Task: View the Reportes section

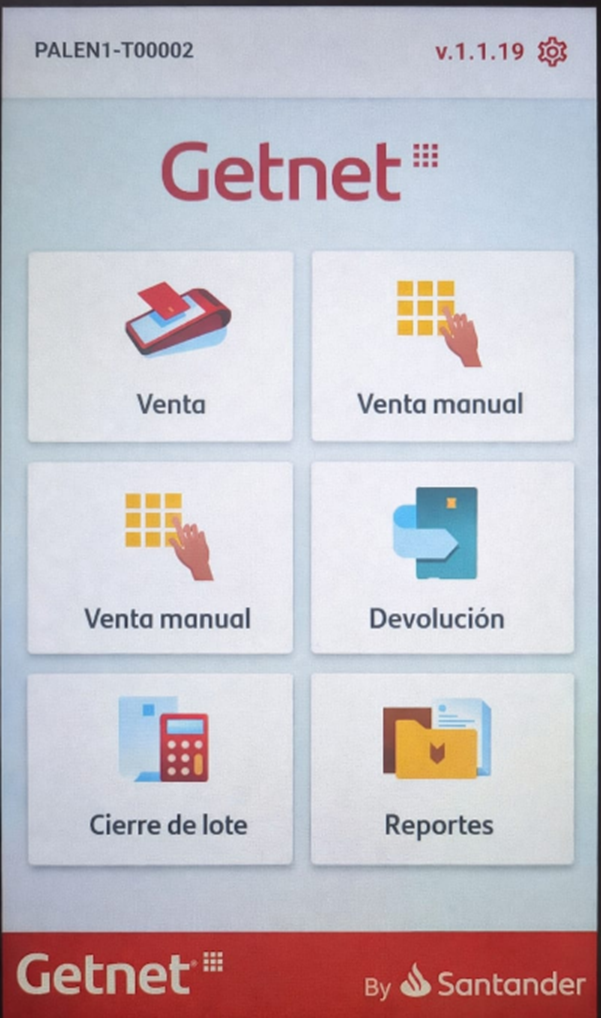Action: 442,768
